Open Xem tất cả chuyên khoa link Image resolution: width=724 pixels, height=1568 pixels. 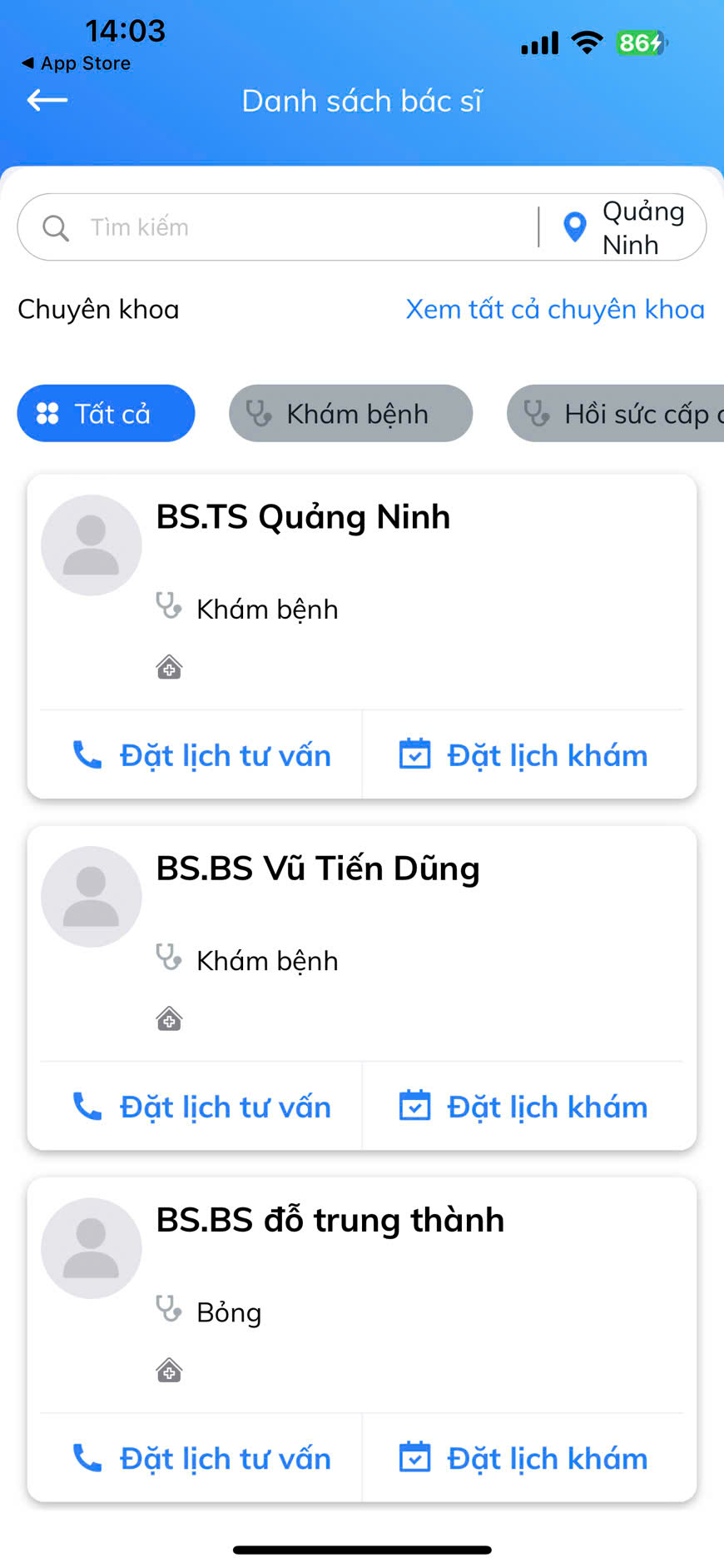pos(554,310)
